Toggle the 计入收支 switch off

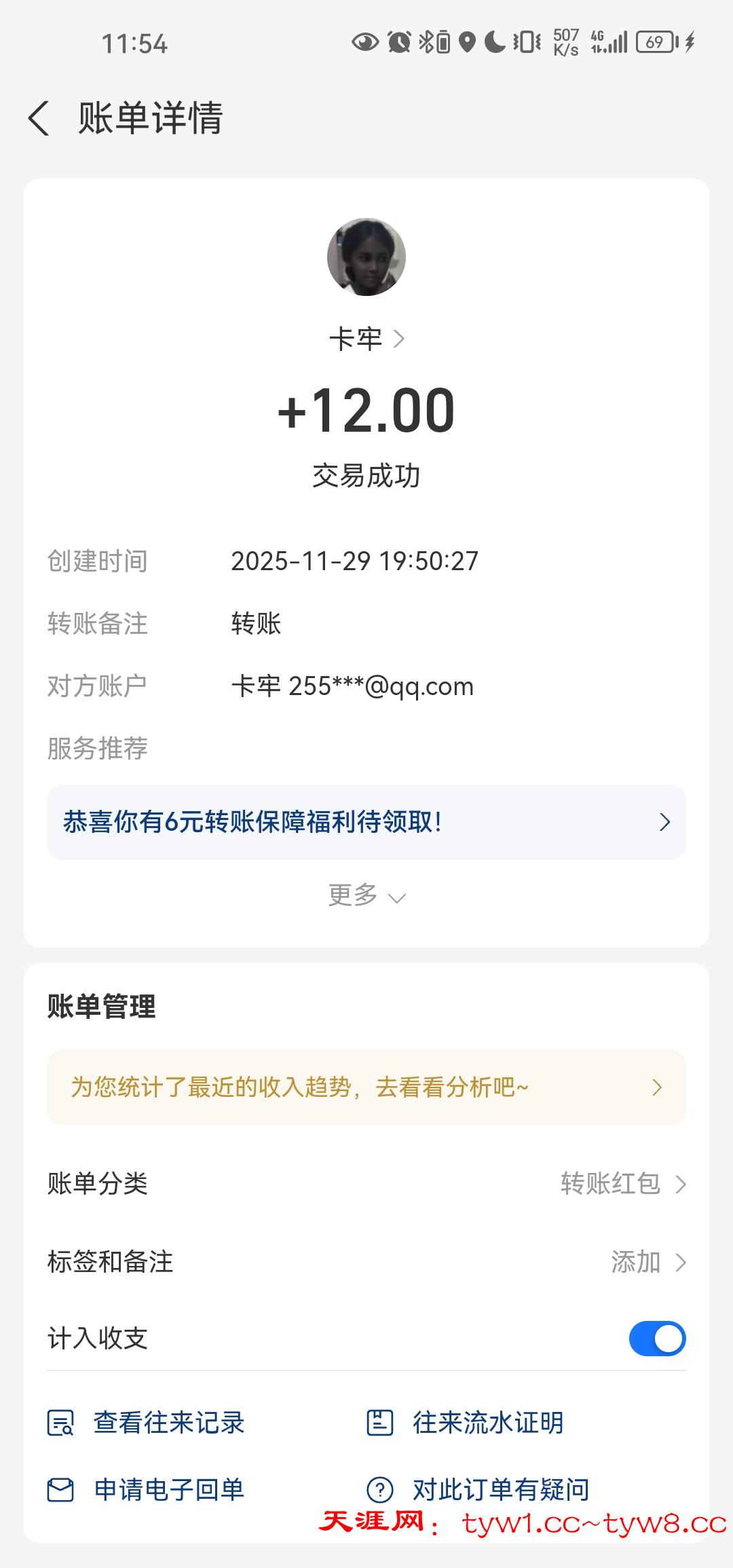point(657,1339)
